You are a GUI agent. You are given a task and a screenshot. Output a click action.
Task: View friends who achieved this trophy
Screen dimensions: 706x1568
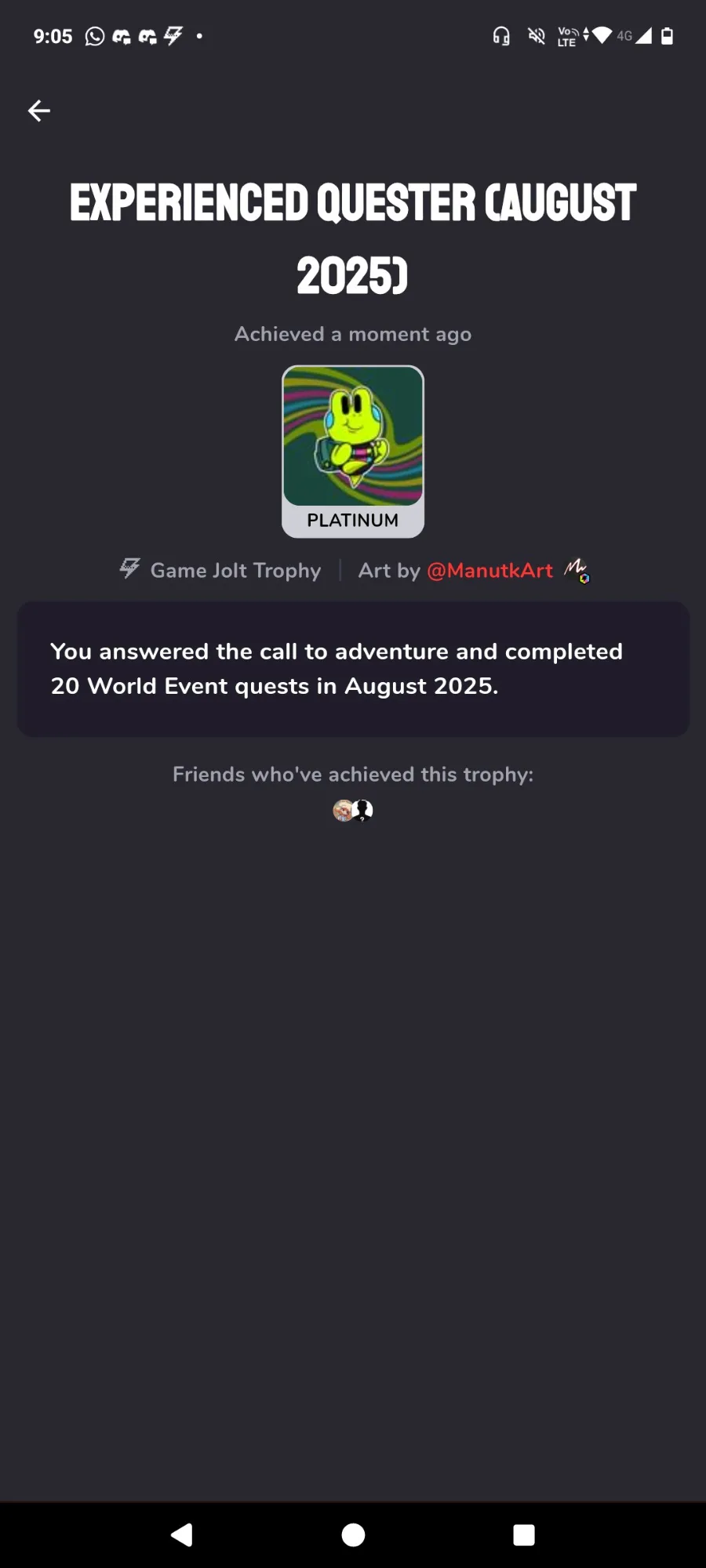click(x=353, y=810)
